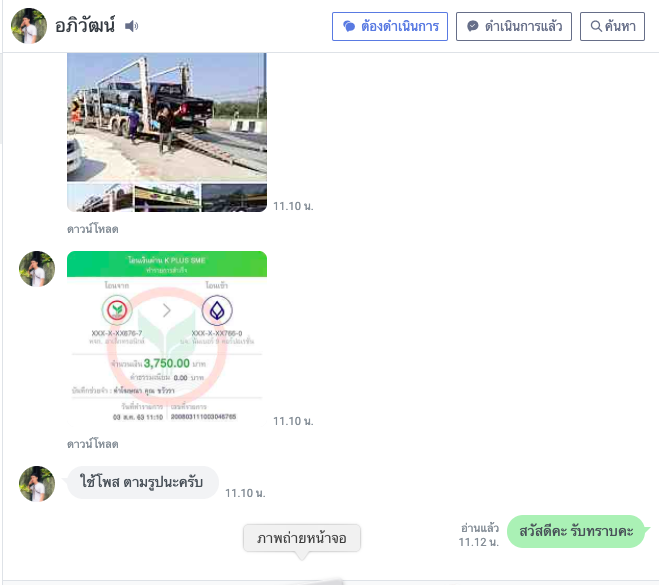Download the transfer slip image
The image size is (659, 585).
tap(93, 444)
